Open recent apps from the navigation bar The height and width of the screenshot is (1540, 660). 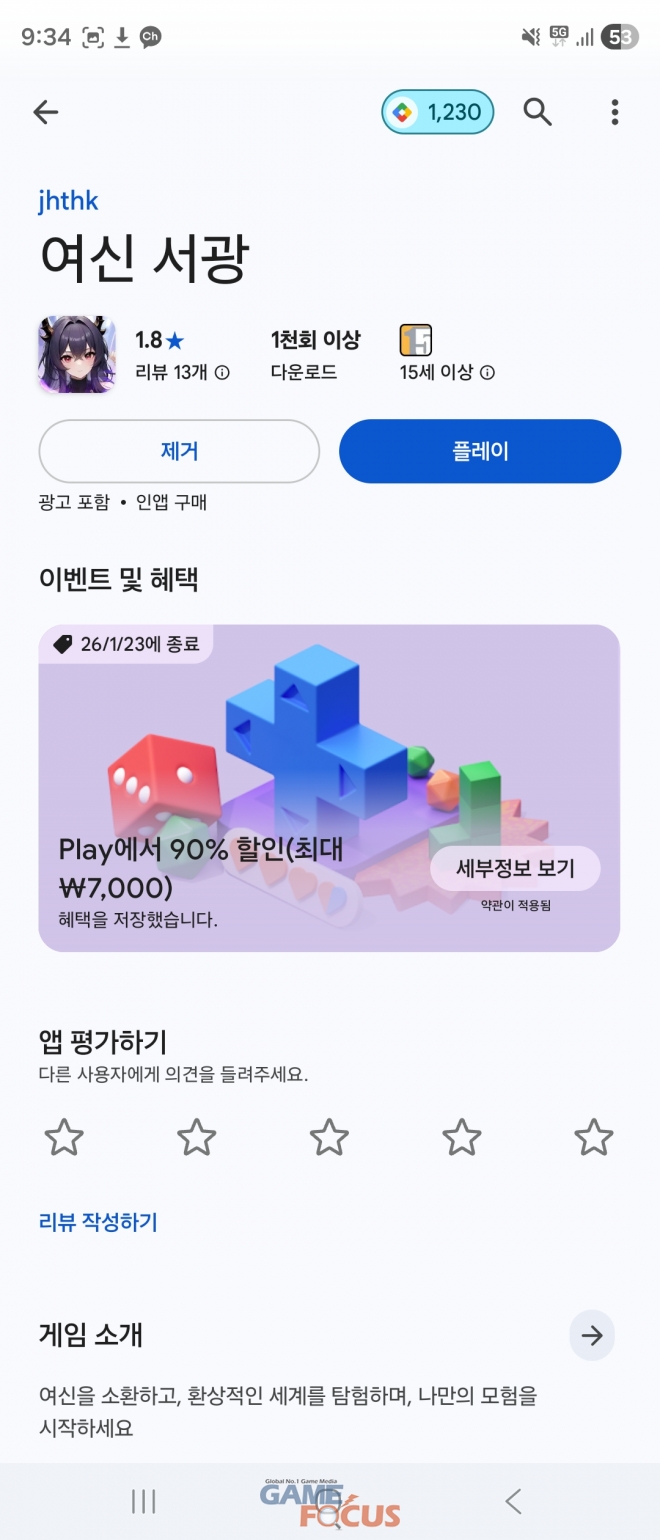point(144,1500)
